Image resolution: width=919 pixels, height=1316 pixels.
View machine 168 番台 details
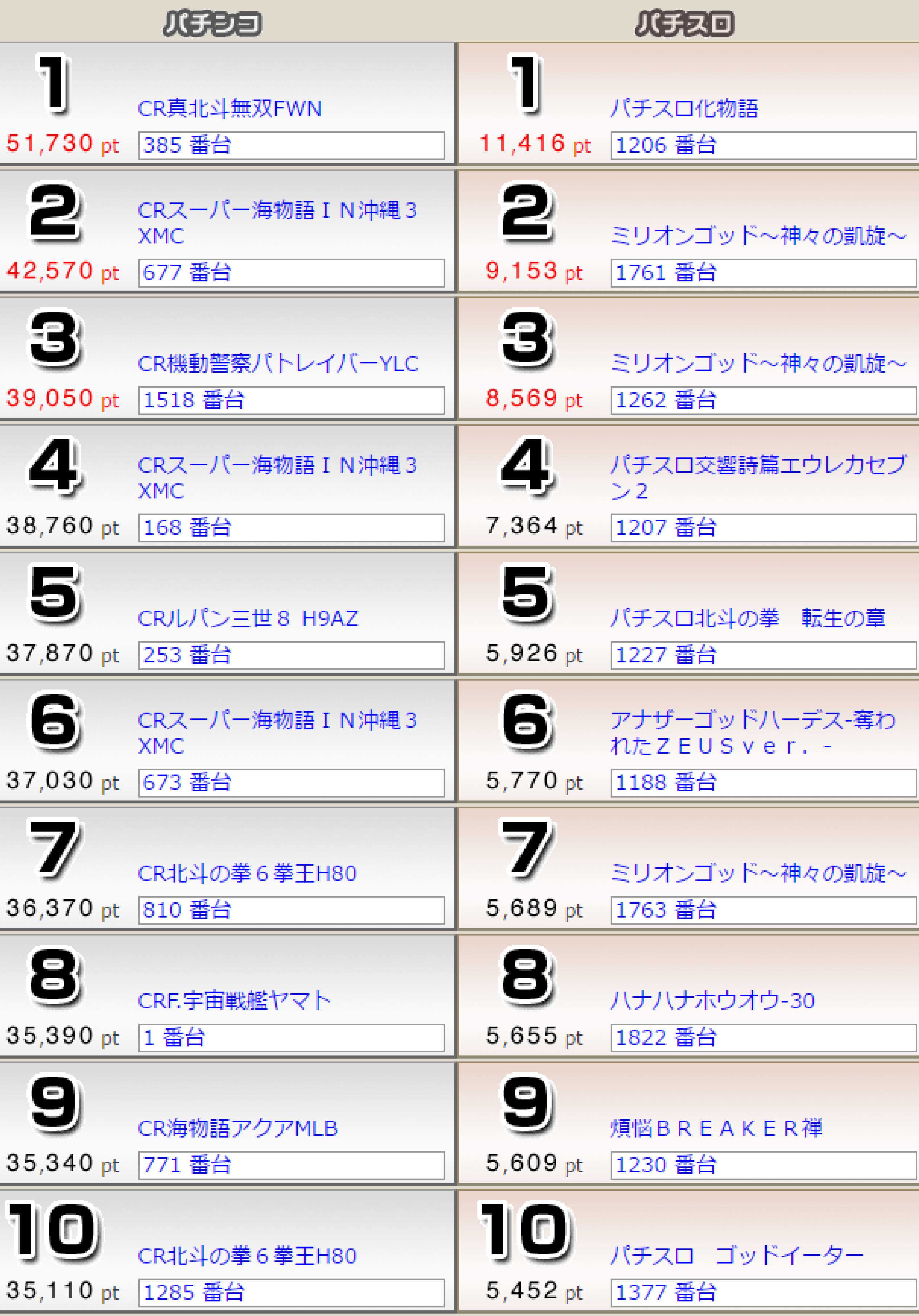click(187, 527)
